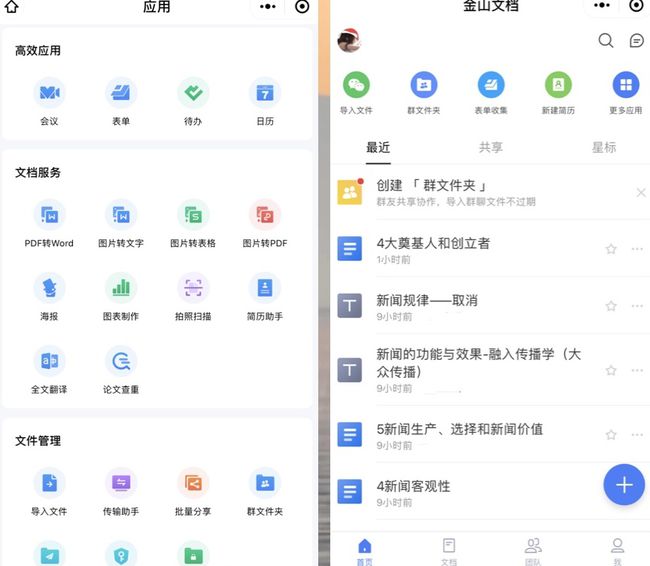Open 图片转文字 converter
Viewport: 650px width, 566px height.
(121, 223)
